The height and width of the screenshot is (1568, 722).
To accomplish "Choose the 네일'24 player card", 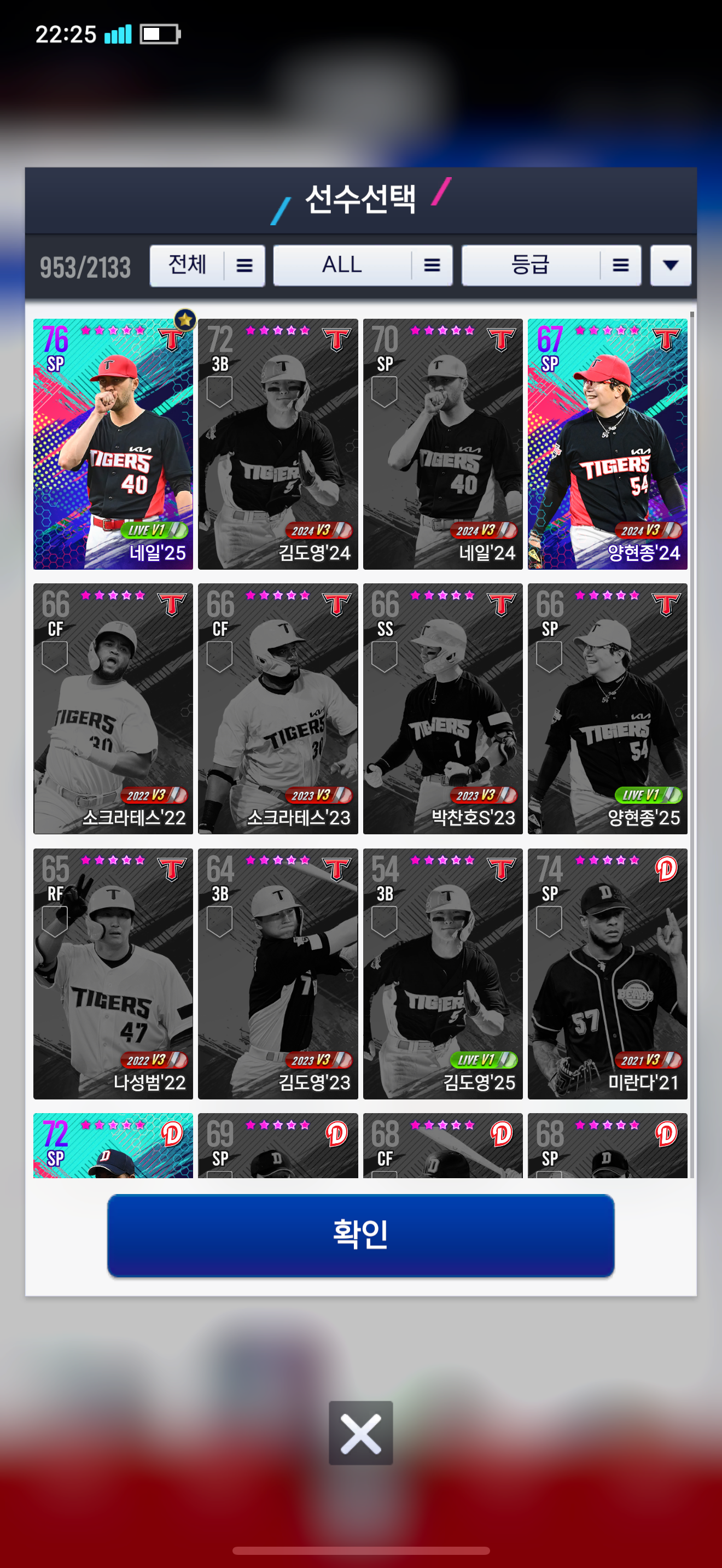I will (442, 444).
